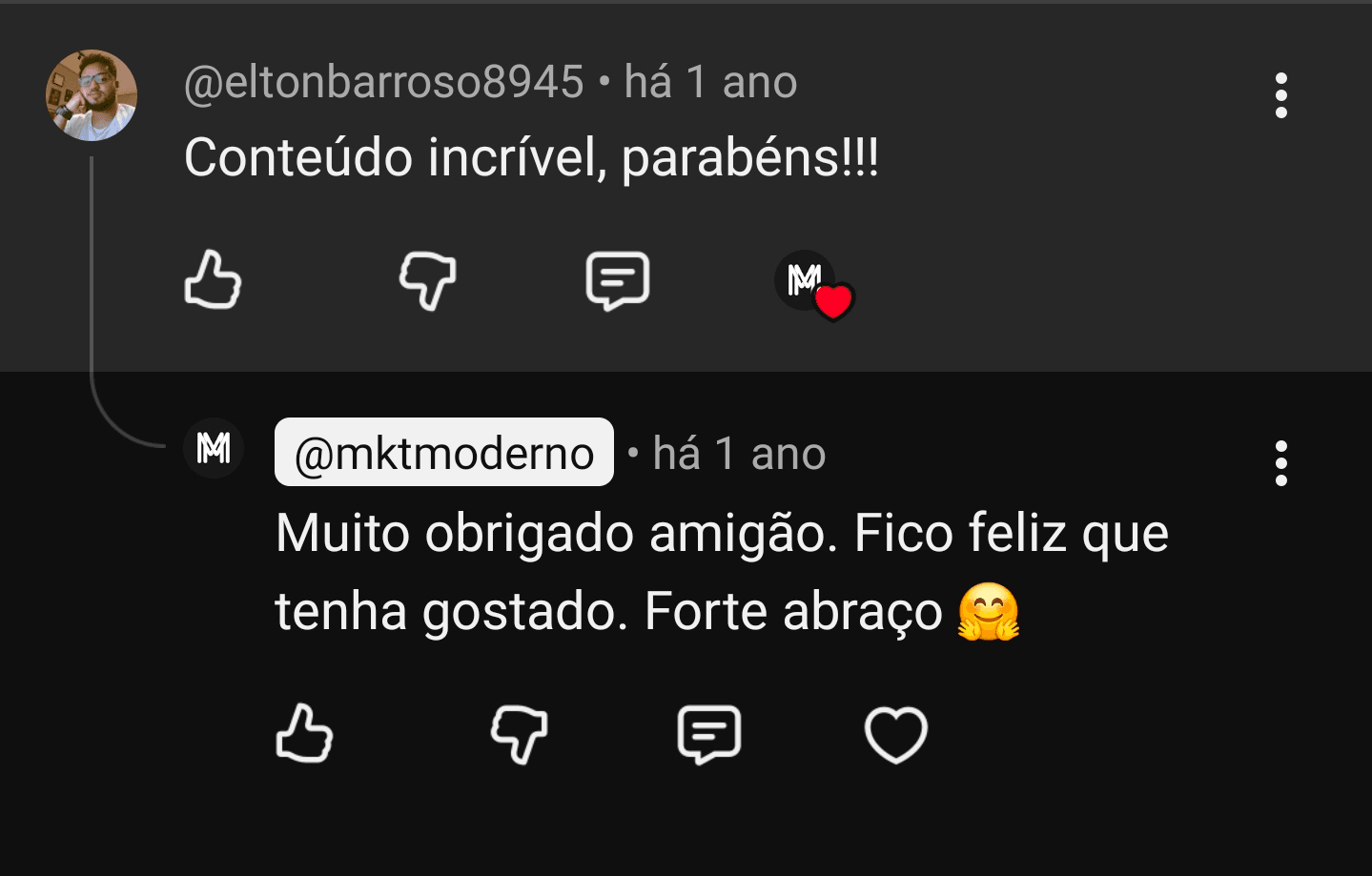Dislike eltonbarroso8945's comment

coord(427,280)
